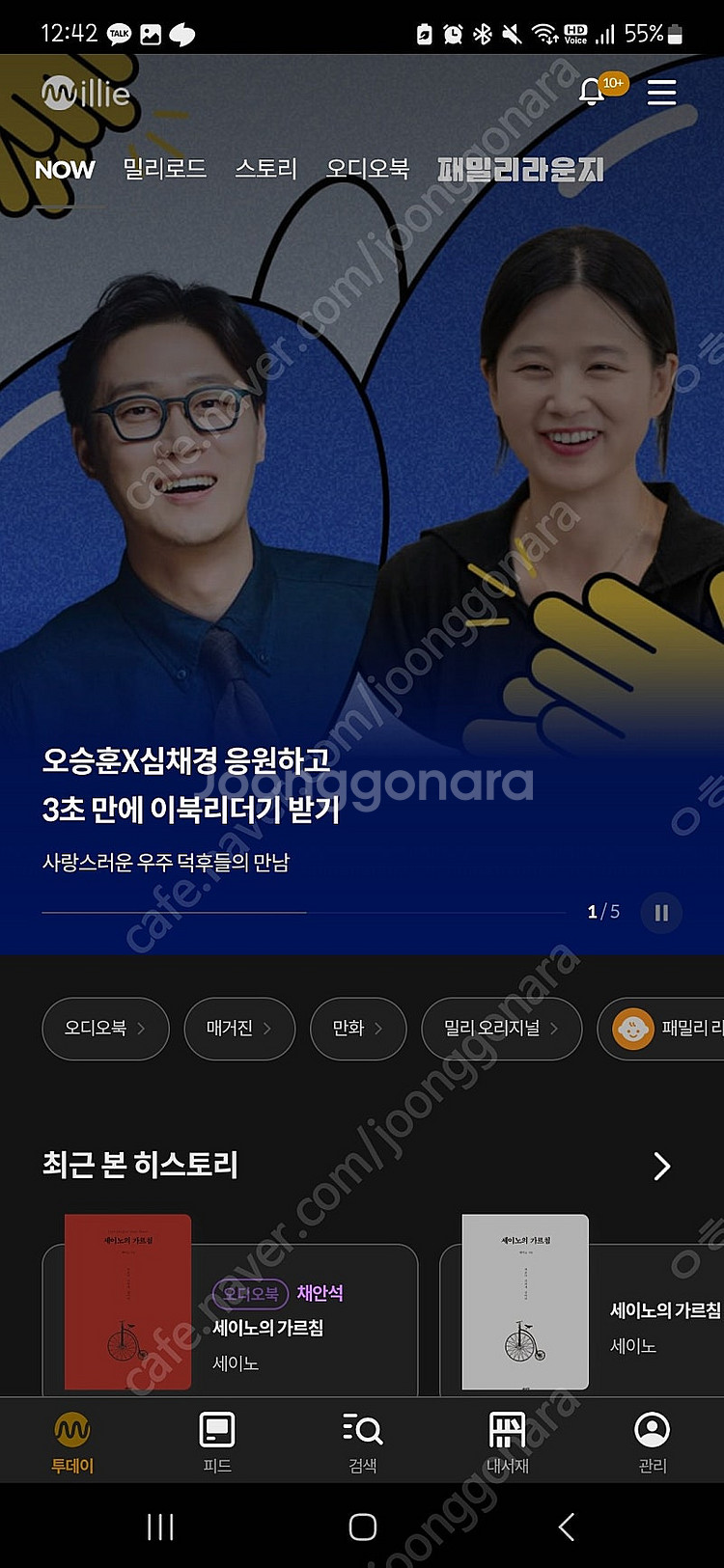This screenshot has height=1568, width=724.
Task: Select the 매거진 chip
Action: coord(238,1029)
